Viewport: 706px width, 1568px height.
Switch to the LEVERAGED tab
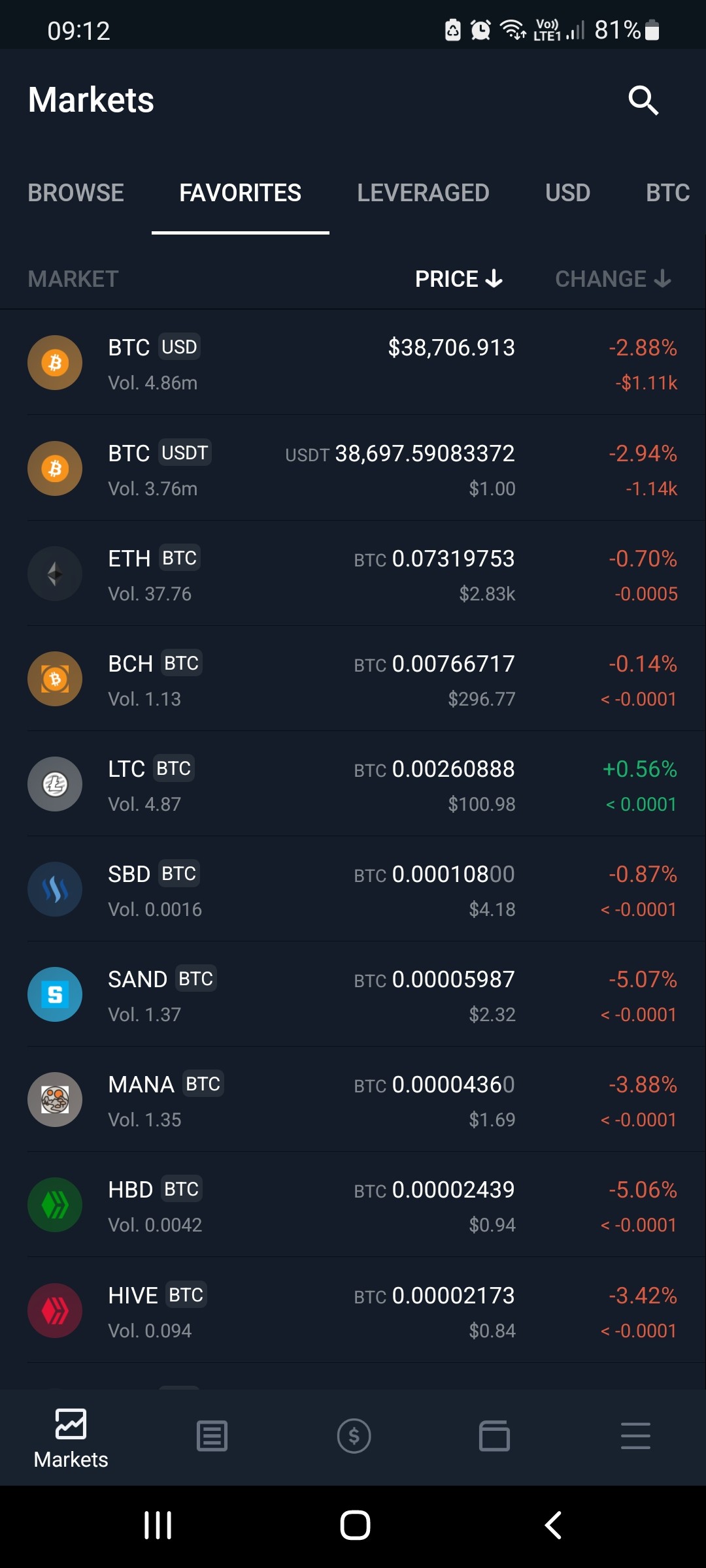[423, 193]
